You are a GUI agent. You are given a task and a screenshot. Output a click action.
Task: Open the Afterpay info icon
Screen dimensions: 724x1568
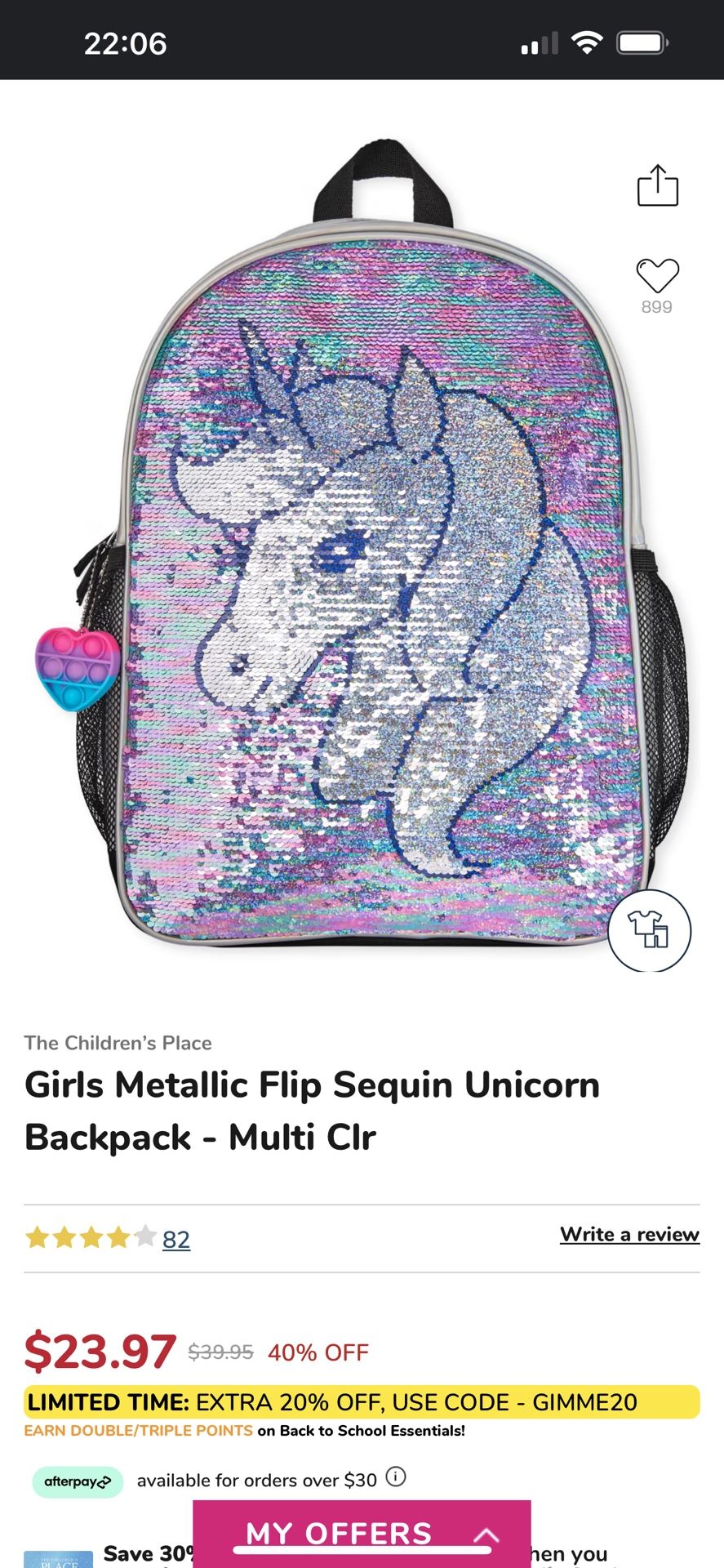click(x=396, y=1477)
